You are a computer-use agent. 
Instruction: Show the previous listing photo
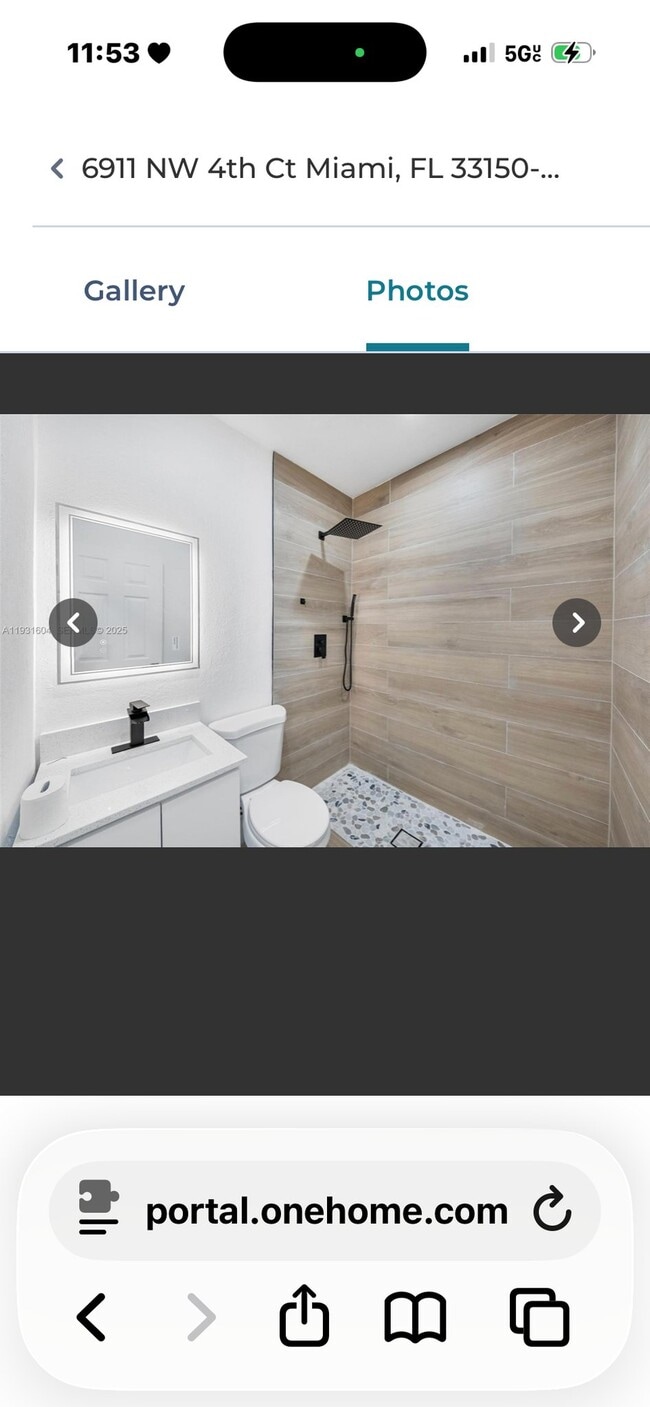tap(73, 623)
